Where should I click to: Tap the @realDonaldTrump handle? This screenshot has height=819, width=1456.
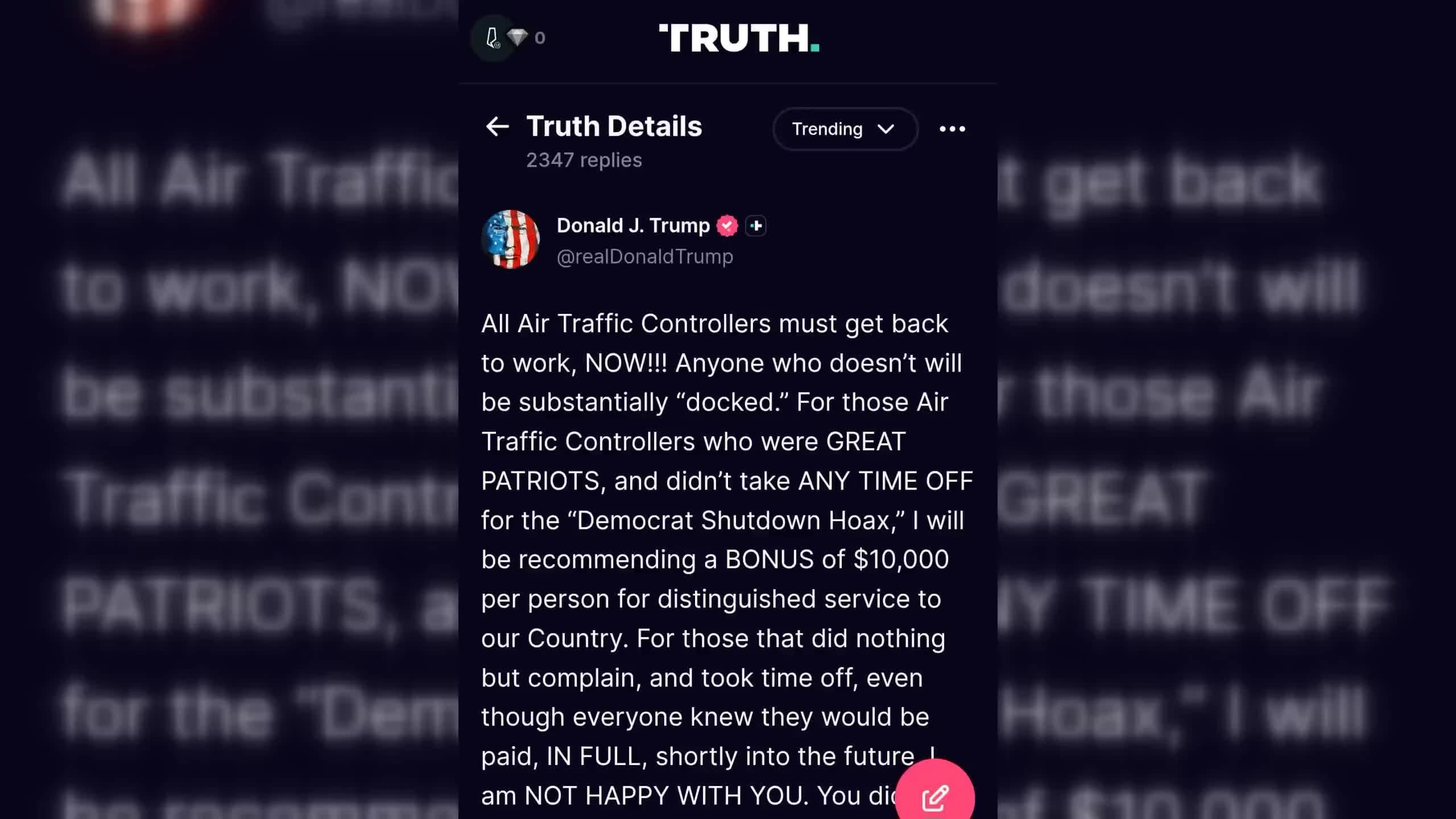[x=644, y=257]
